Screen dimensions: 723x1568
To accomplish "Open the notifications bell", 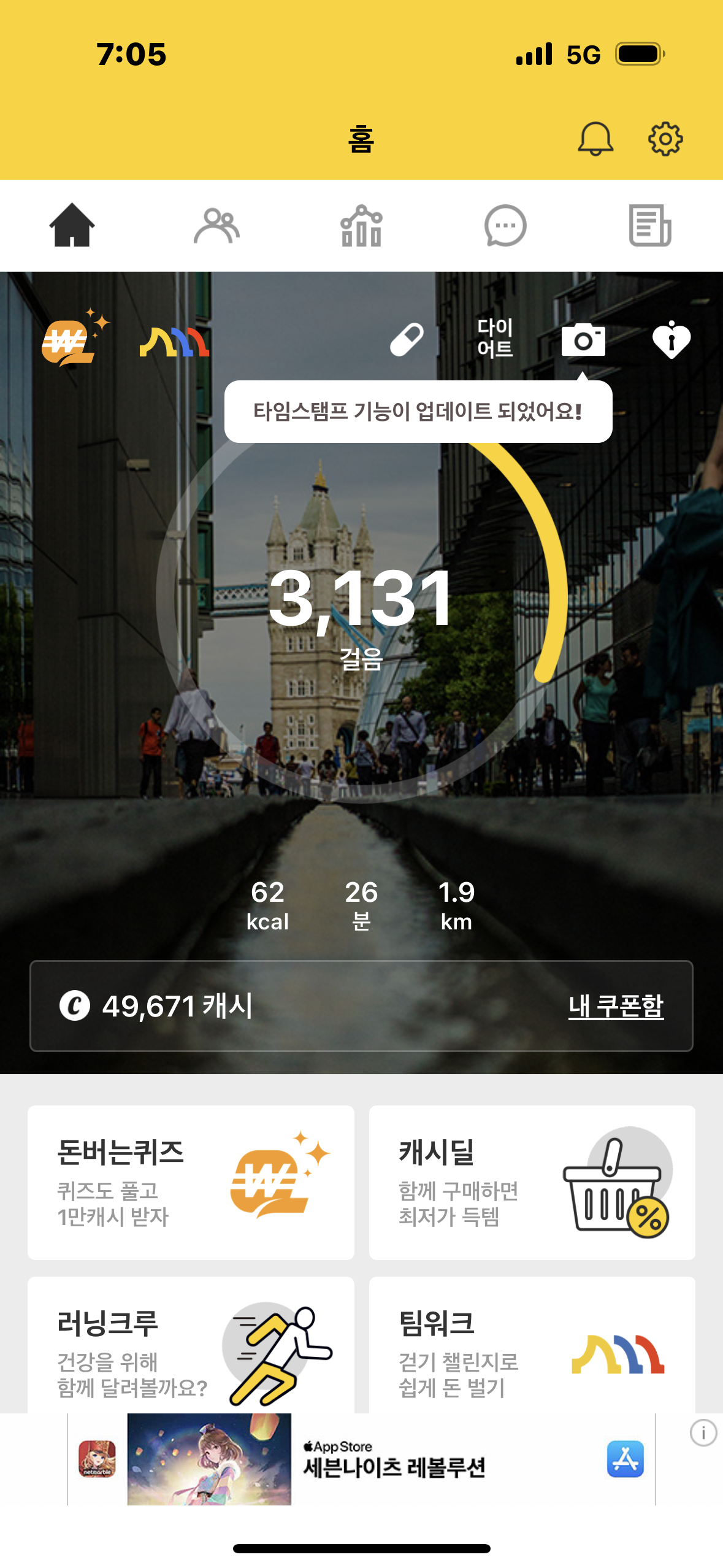I will coord(595,139).
